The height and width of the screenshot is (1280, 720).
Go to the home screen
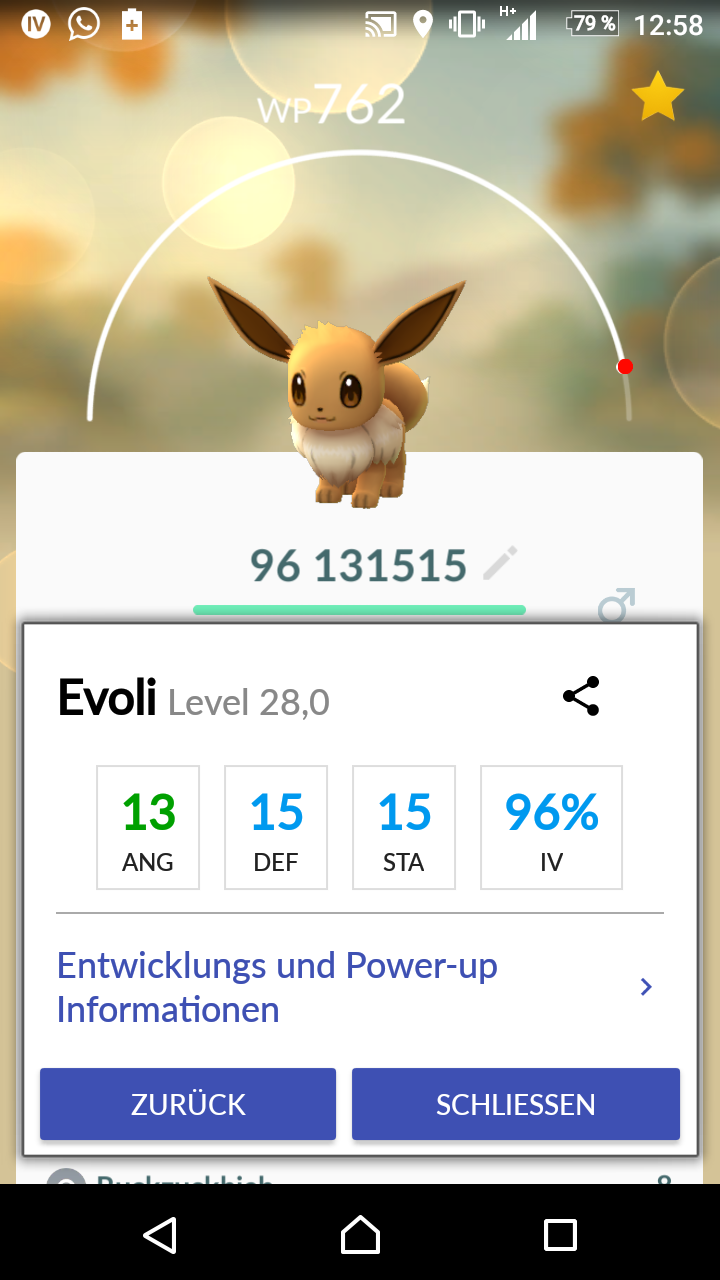(x=360, y=1235)
